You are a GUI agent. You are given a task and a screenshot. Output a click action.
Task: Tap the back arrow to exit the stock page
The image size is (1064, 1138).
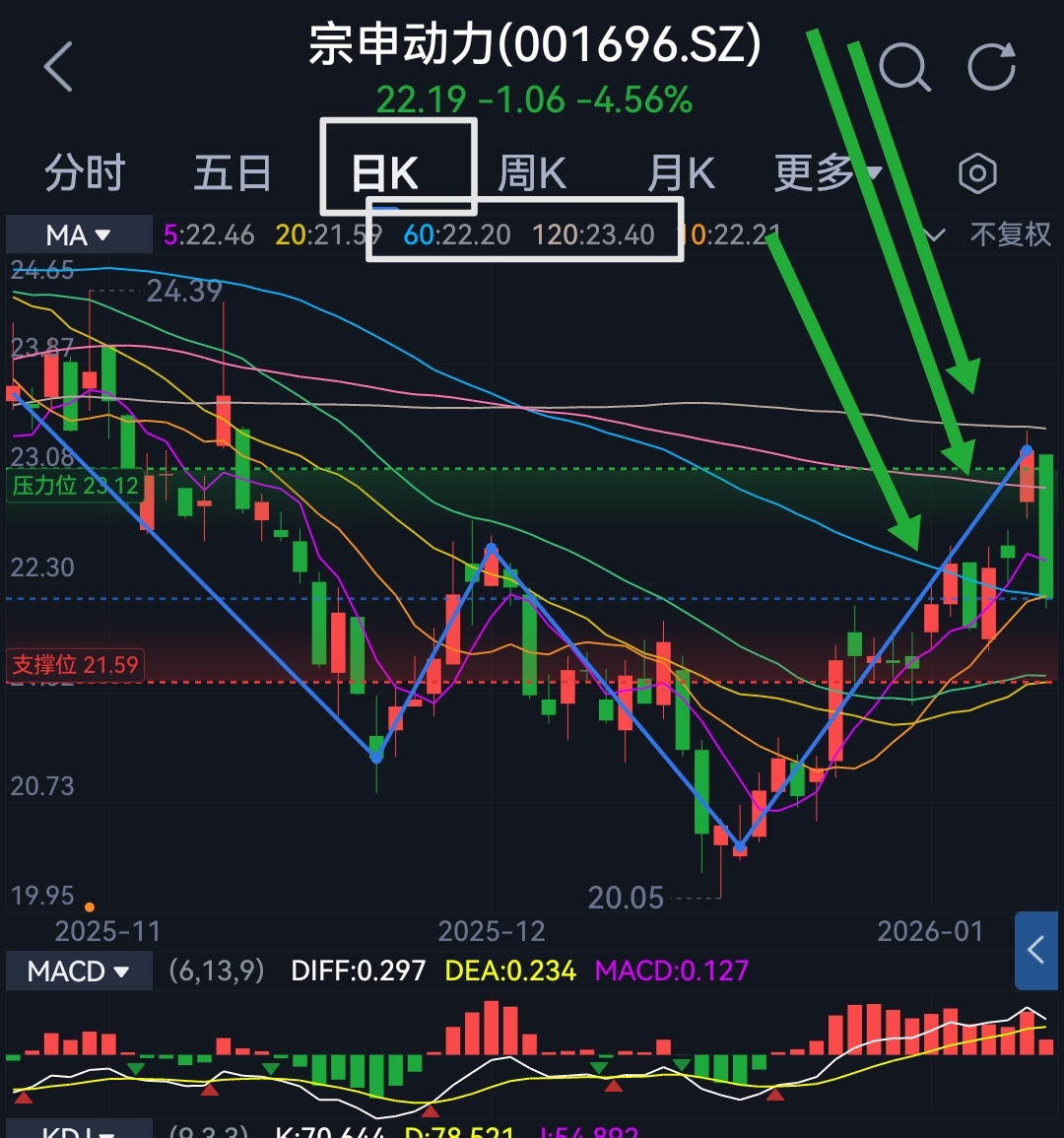point(57,67)
